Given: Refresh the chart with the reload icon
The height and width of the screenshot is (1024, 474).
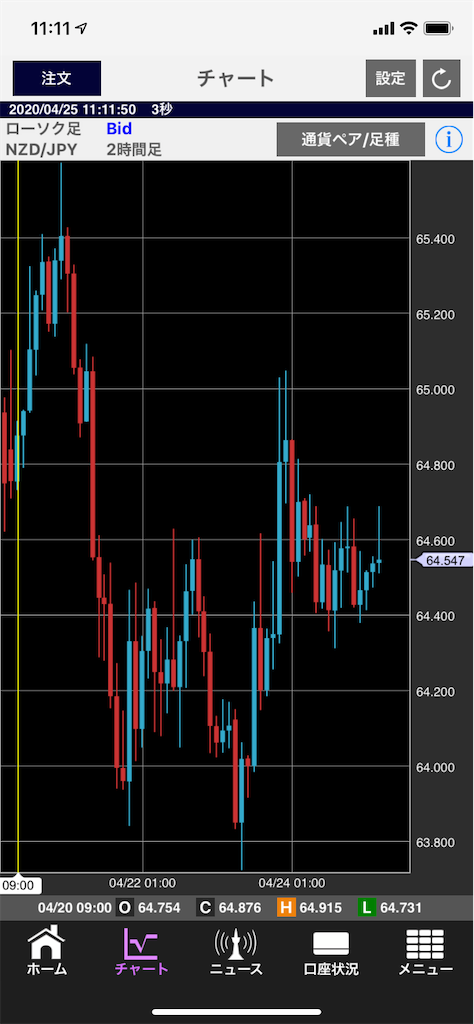Looking at the screenshot, I should pos(442,78).
